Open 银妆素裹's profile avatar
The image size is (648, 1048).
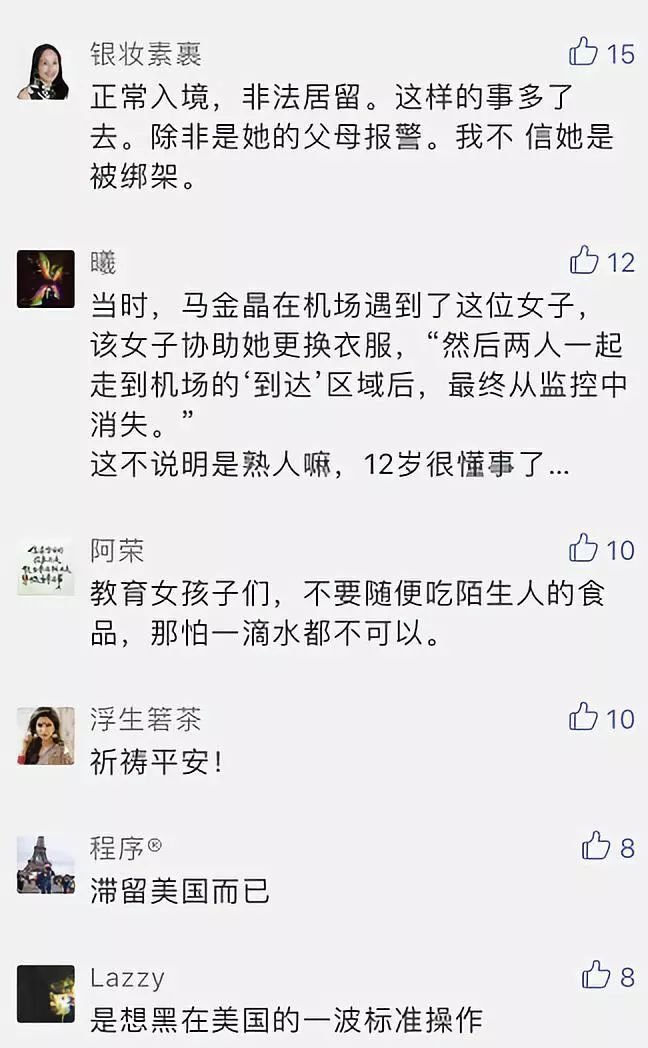tap(45, 71)
